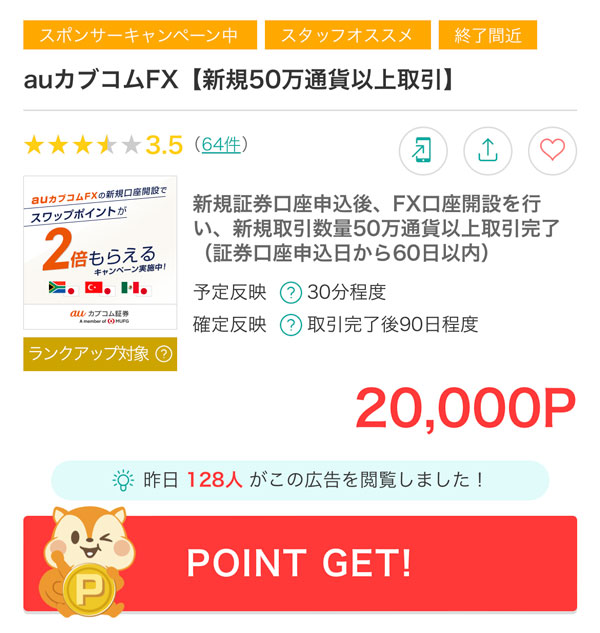Screen dimensions: 600x633
Task: Open the auカブコムFX campaign banner image
Action: (100, 256)
